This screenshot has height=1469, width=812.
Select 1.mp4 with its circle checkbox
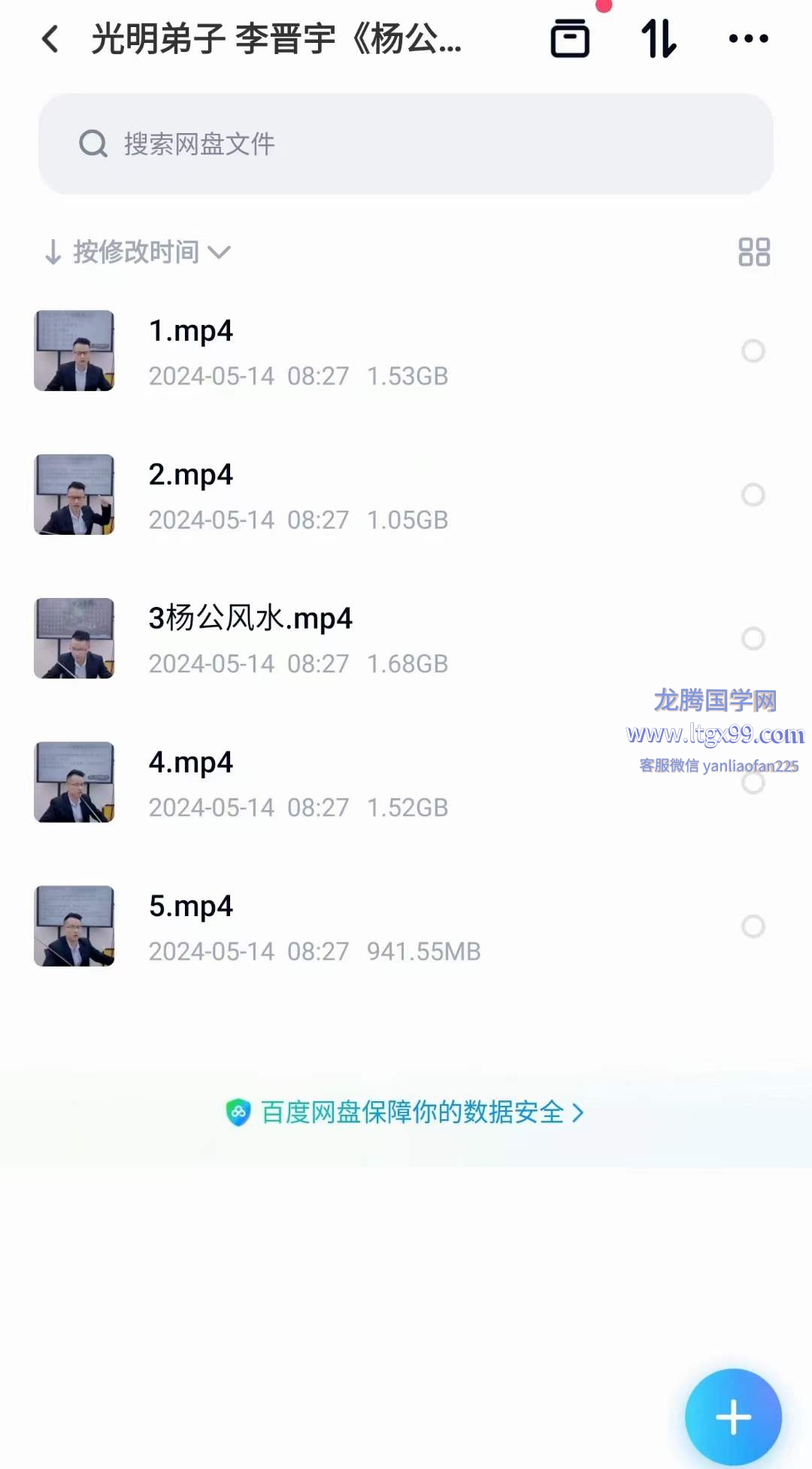(753, 351)
